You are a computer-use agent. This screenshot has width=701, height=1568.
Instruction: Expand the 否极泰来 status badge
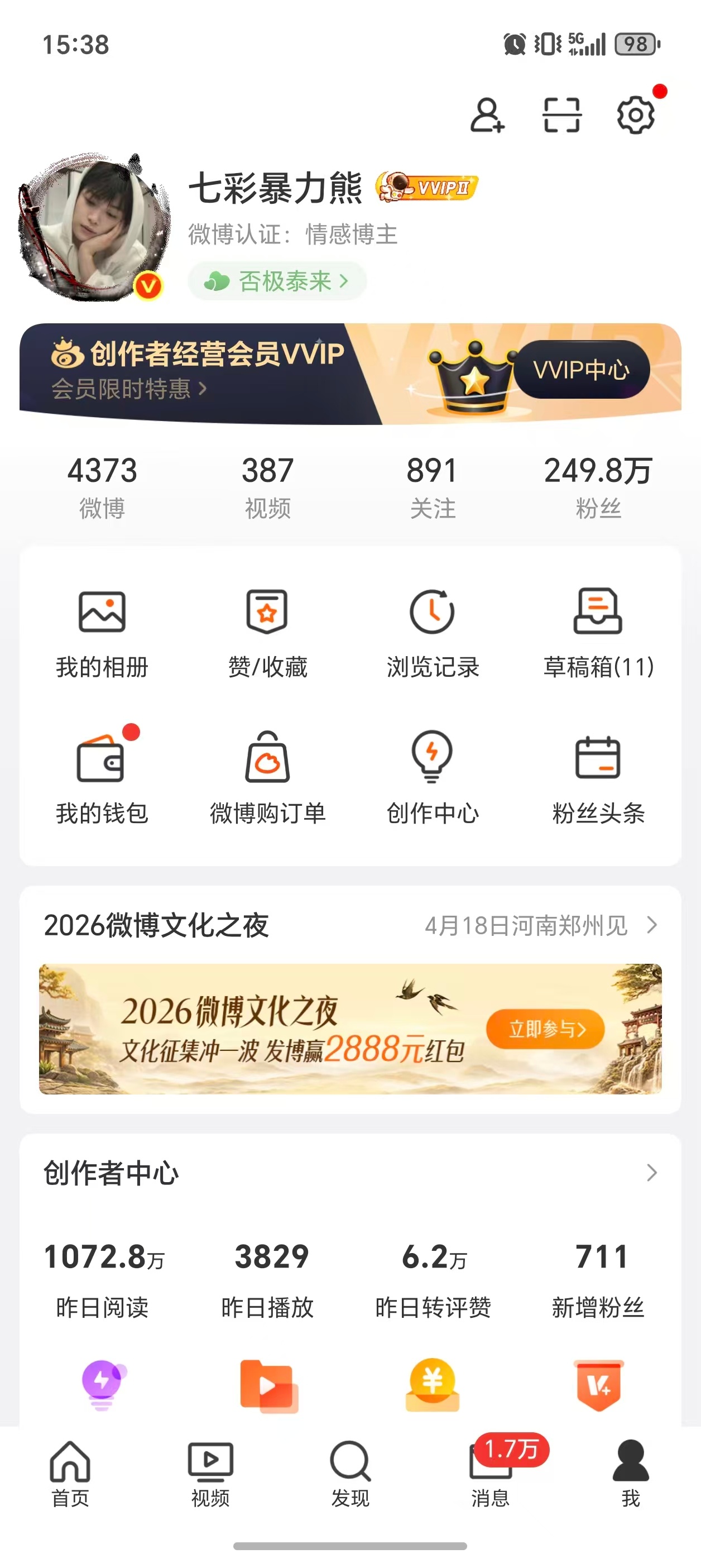(277, 281)
